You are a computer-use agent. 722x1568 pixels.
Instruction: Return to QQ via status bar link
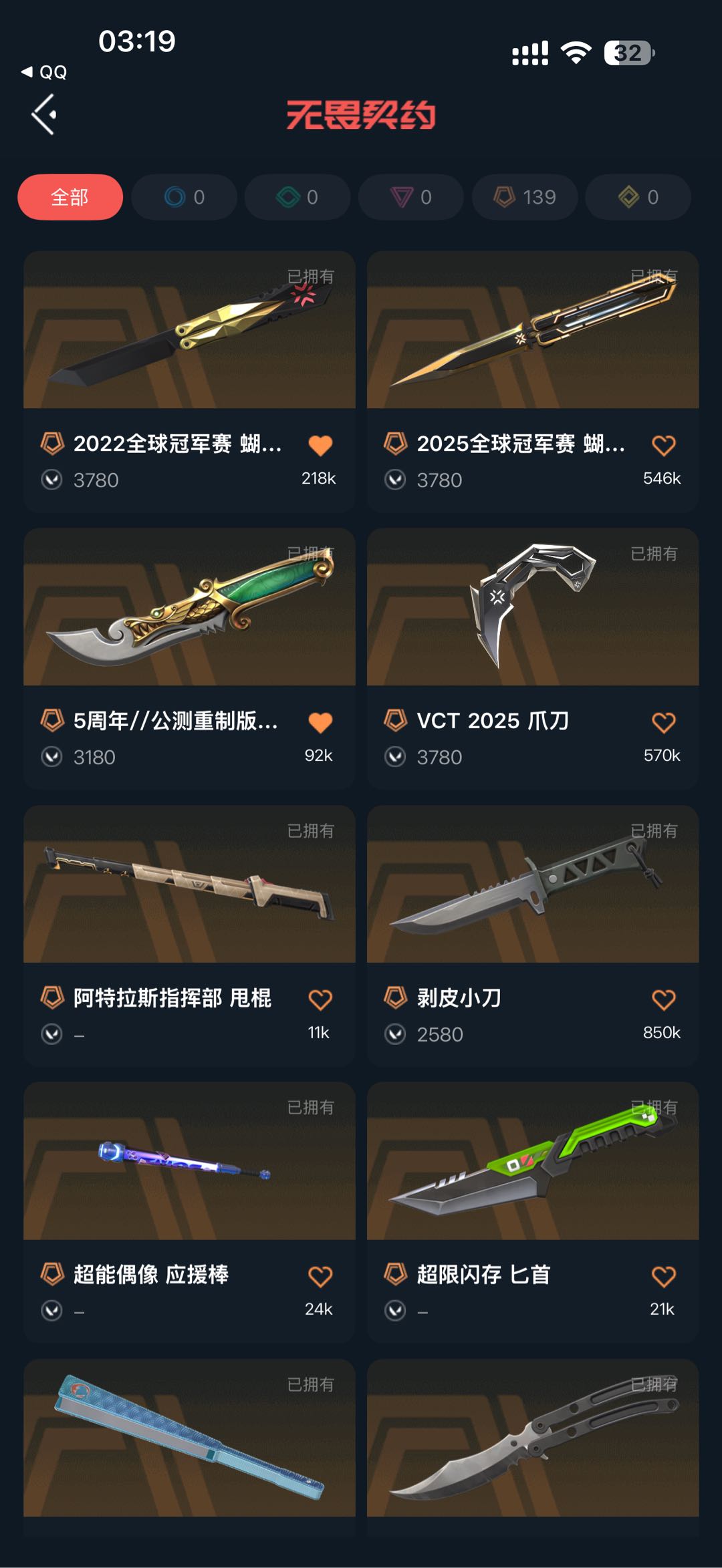click(45, 72)
